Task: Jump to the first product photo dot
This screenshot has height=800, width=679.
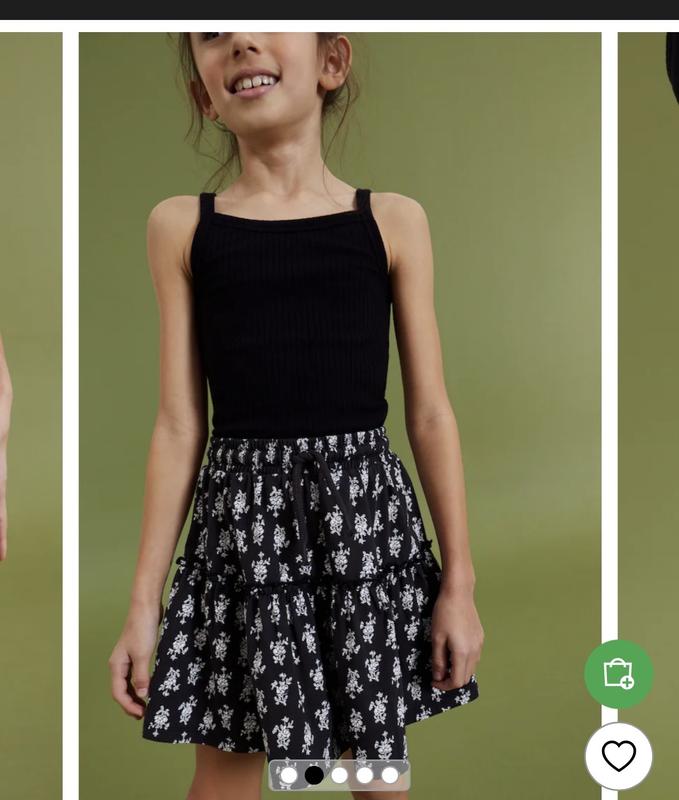Action: [x=289, y=775]
